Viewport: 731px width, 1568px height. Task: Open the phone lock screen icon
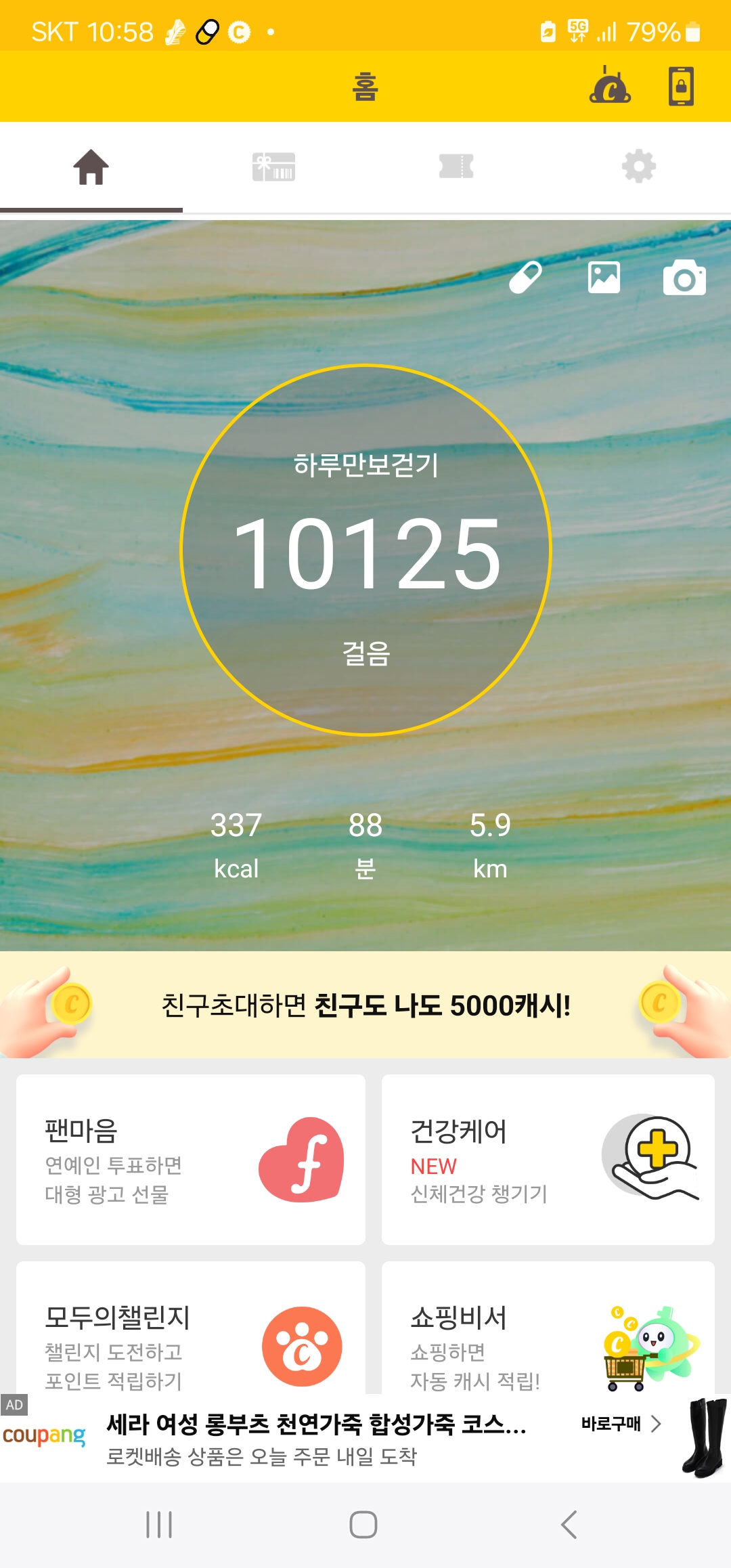click(x=681, y=86)
